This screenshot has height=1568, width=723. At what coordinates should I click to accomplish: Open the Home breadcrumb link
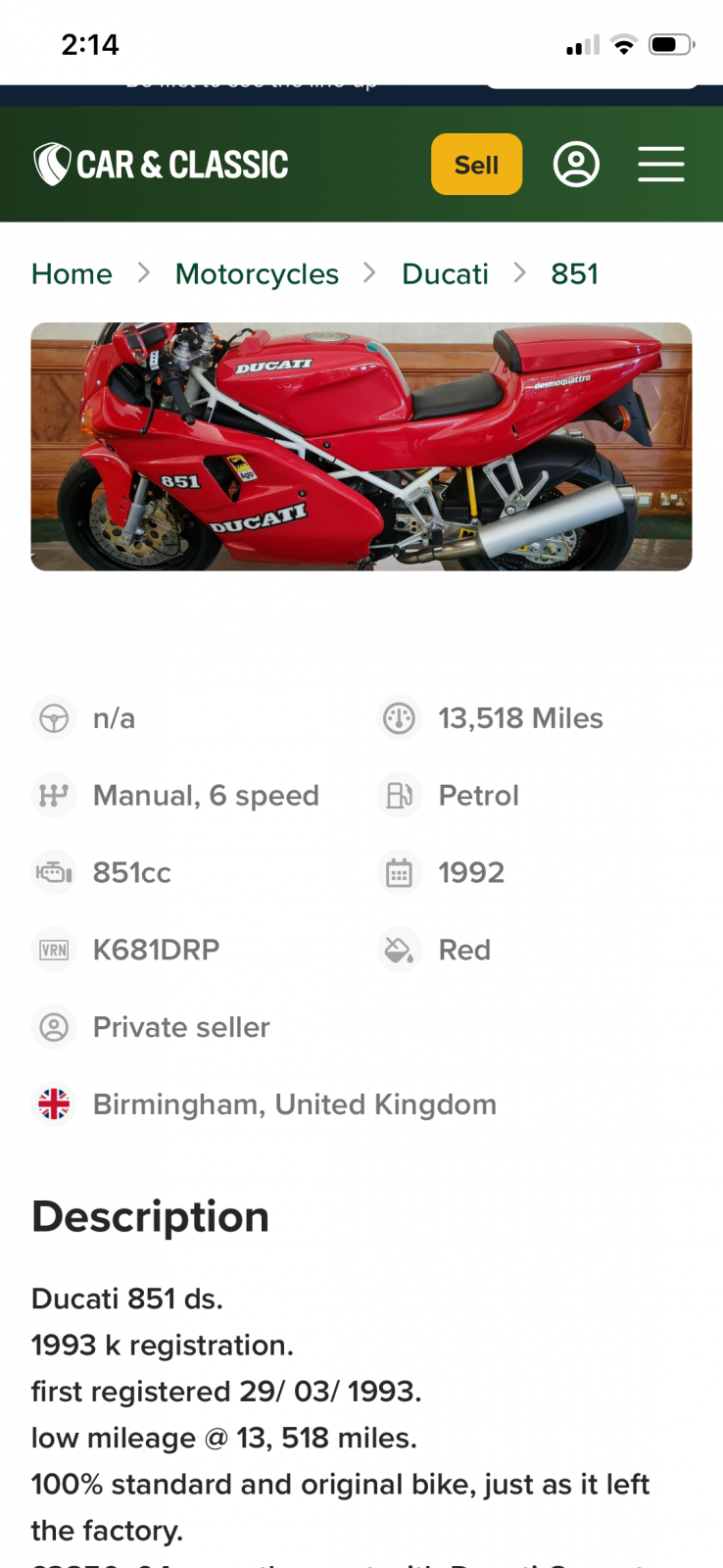tap(72, 273)
